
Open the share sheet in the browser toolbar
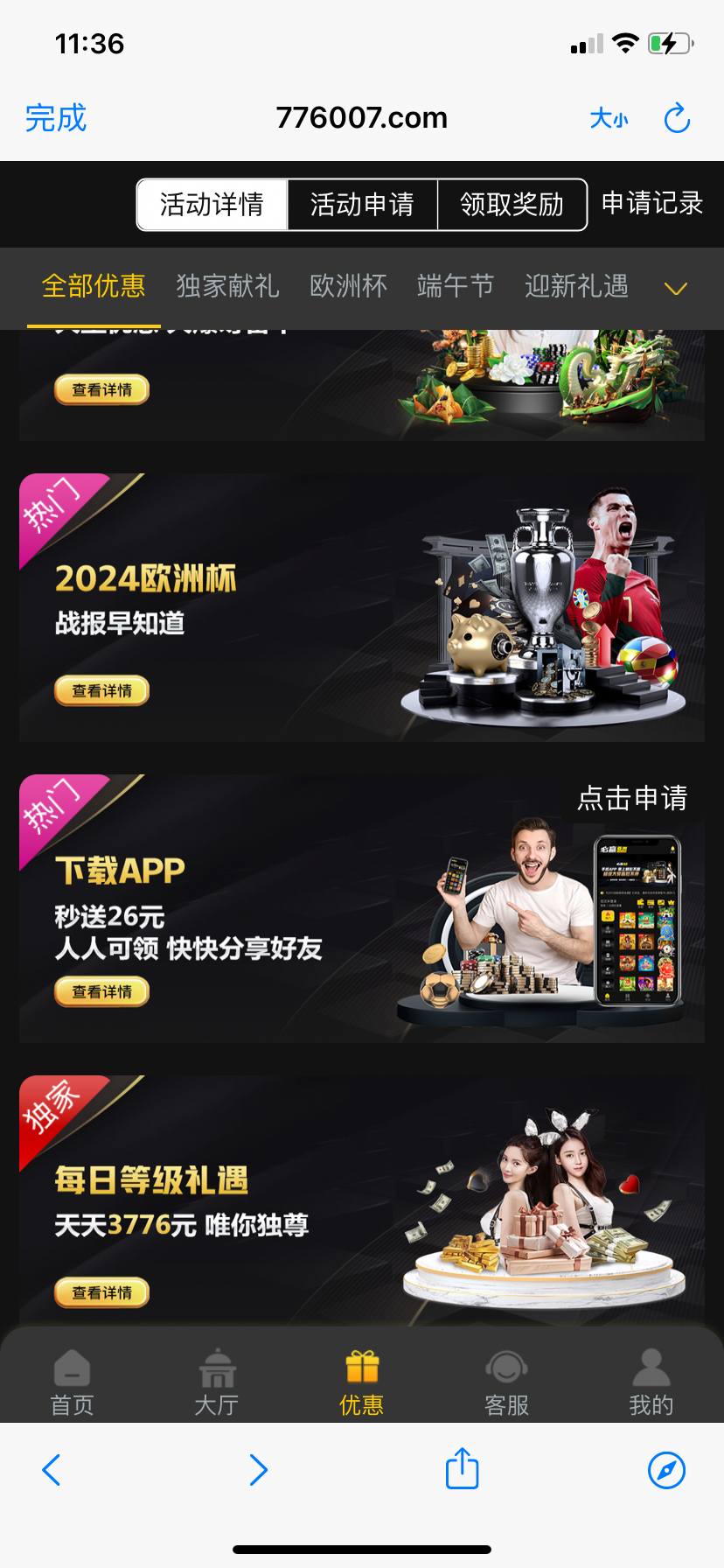(x=462, y=1469)
